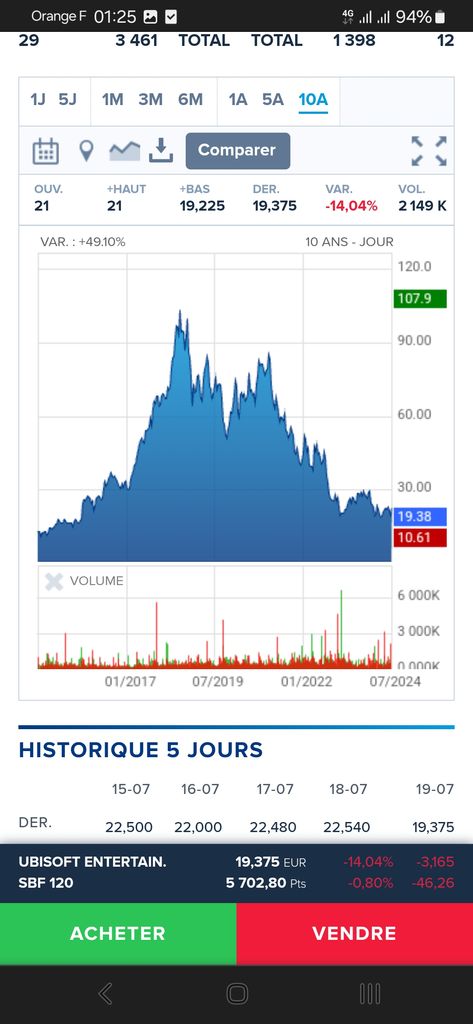
Task: Tap the location pin marker icon
Action: click(86, 151)
